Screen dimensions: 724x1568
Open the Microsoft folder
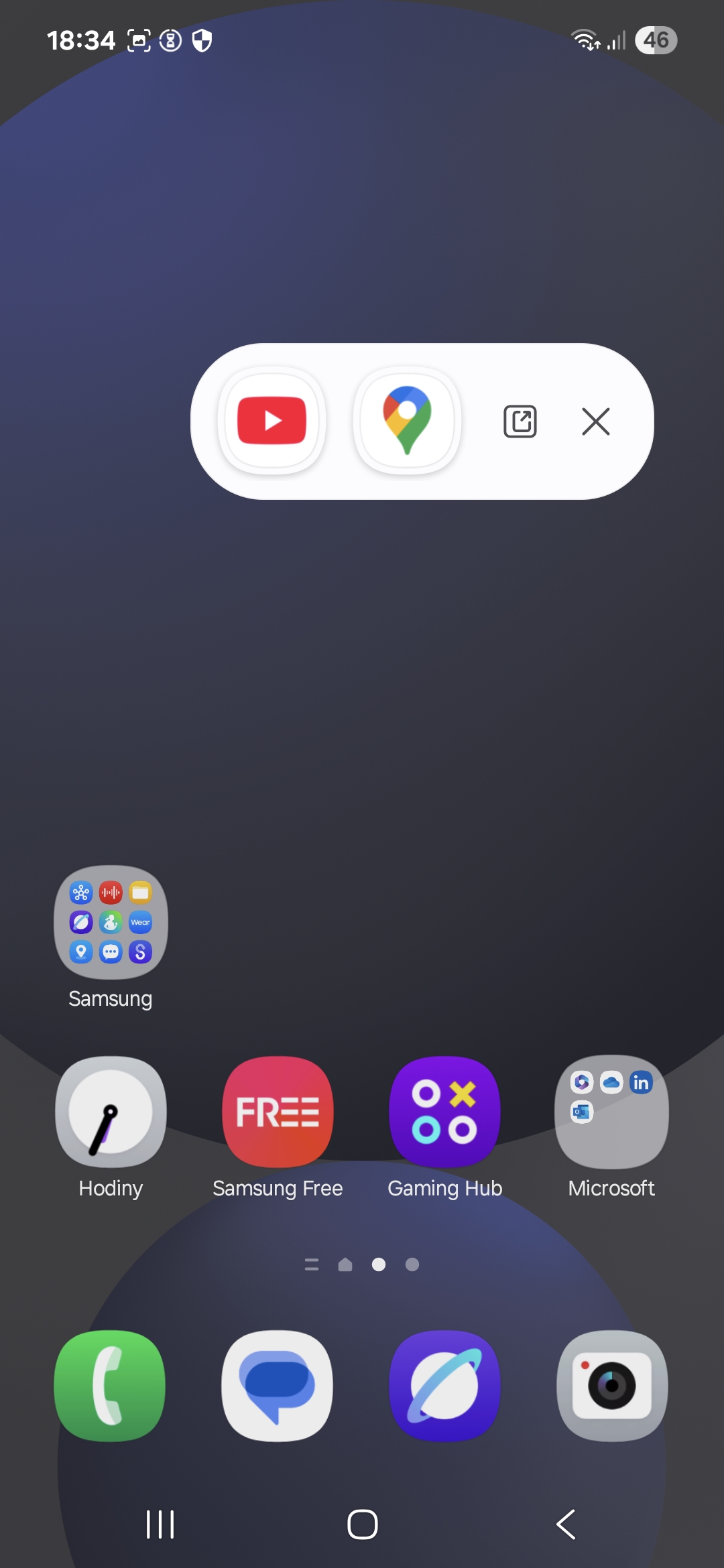(x=611, y=1113)
